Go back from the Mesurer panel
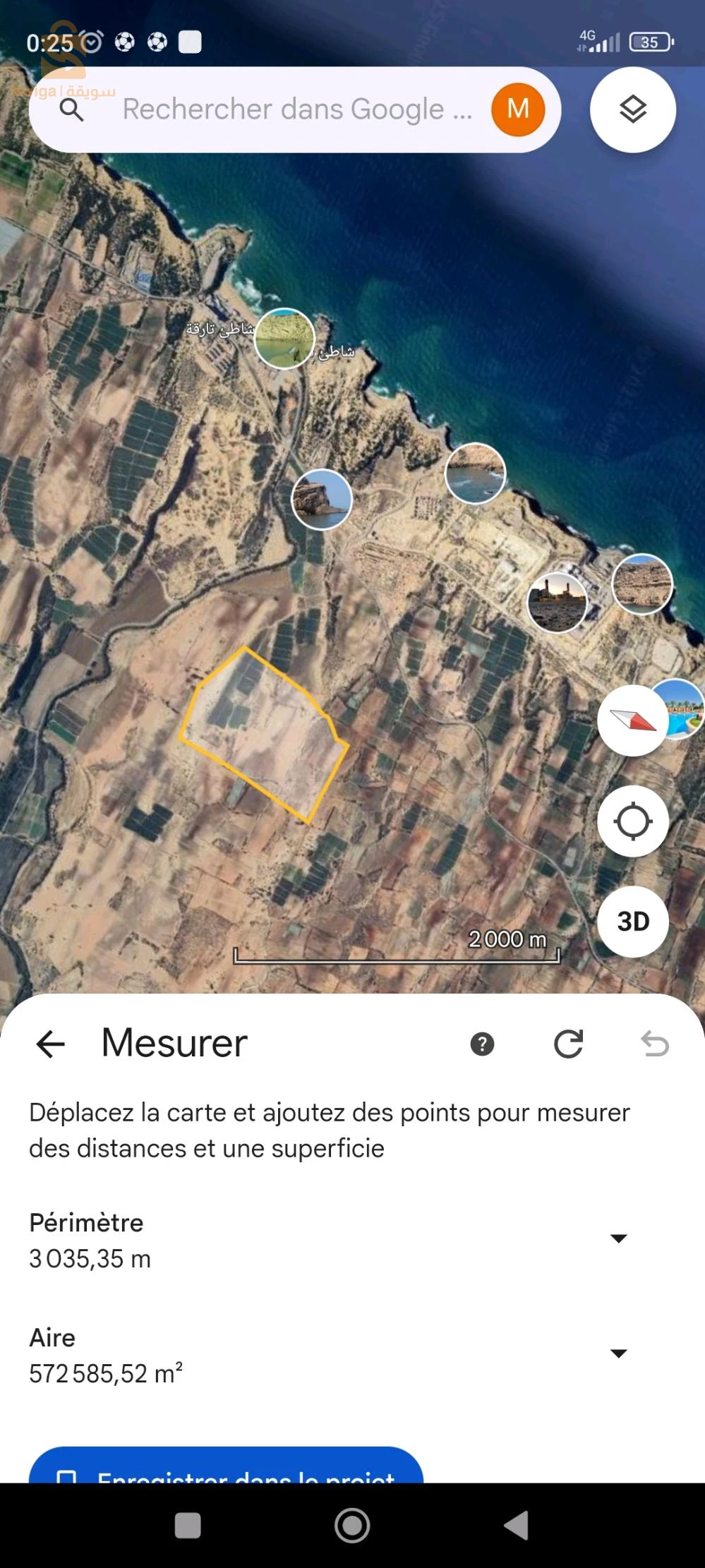The height and width of the screenshot is (1568, 705). 51,1044
